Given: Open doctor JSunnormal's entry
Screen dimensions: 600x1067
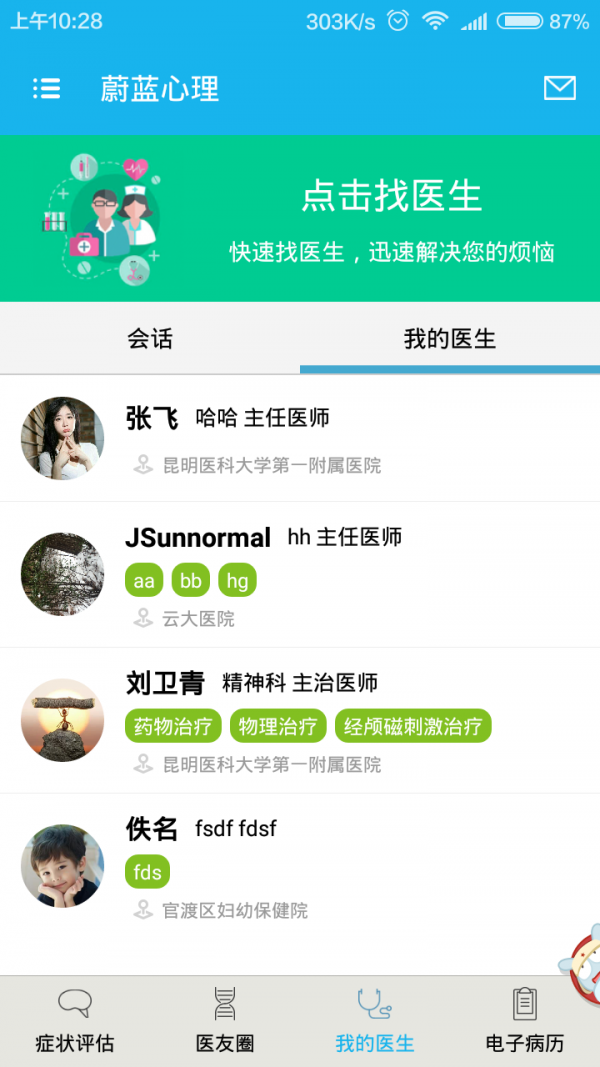Looking at the screenshot, I should pos(300,575).
